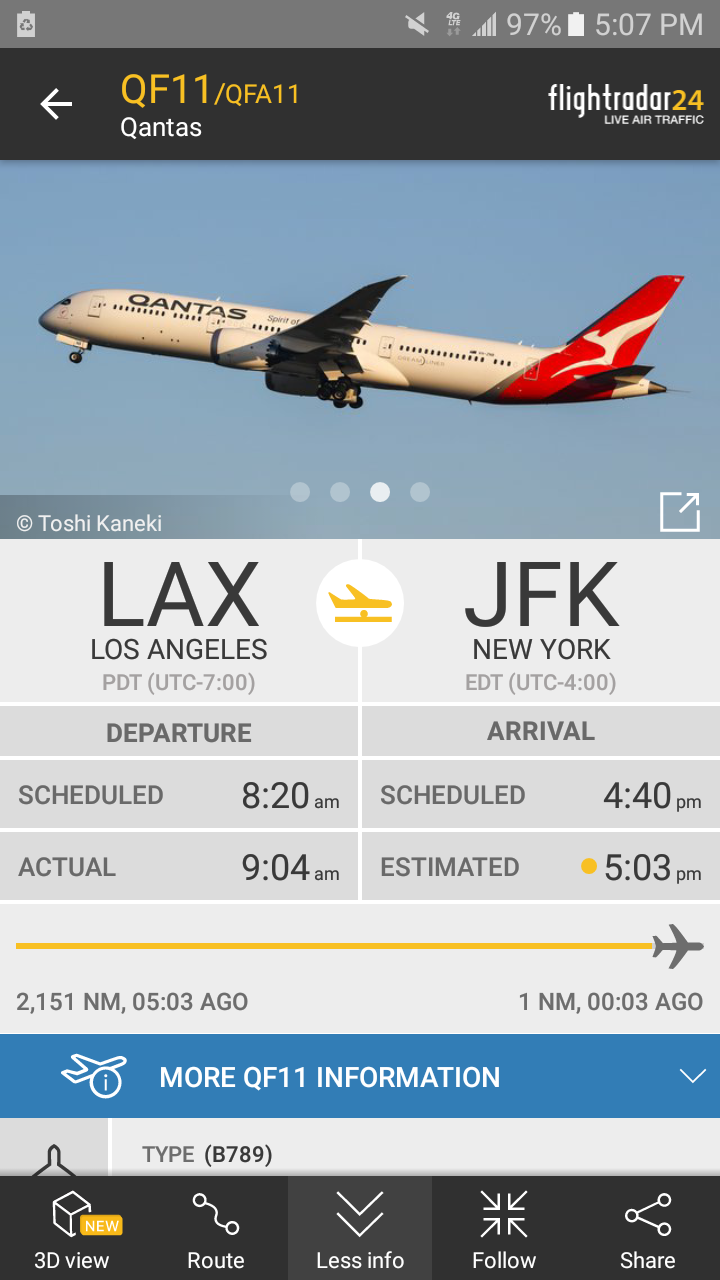The height and width of the screenshot is (1280, 720).
Task: Follow this Qantas flight
Action: 504,1230
